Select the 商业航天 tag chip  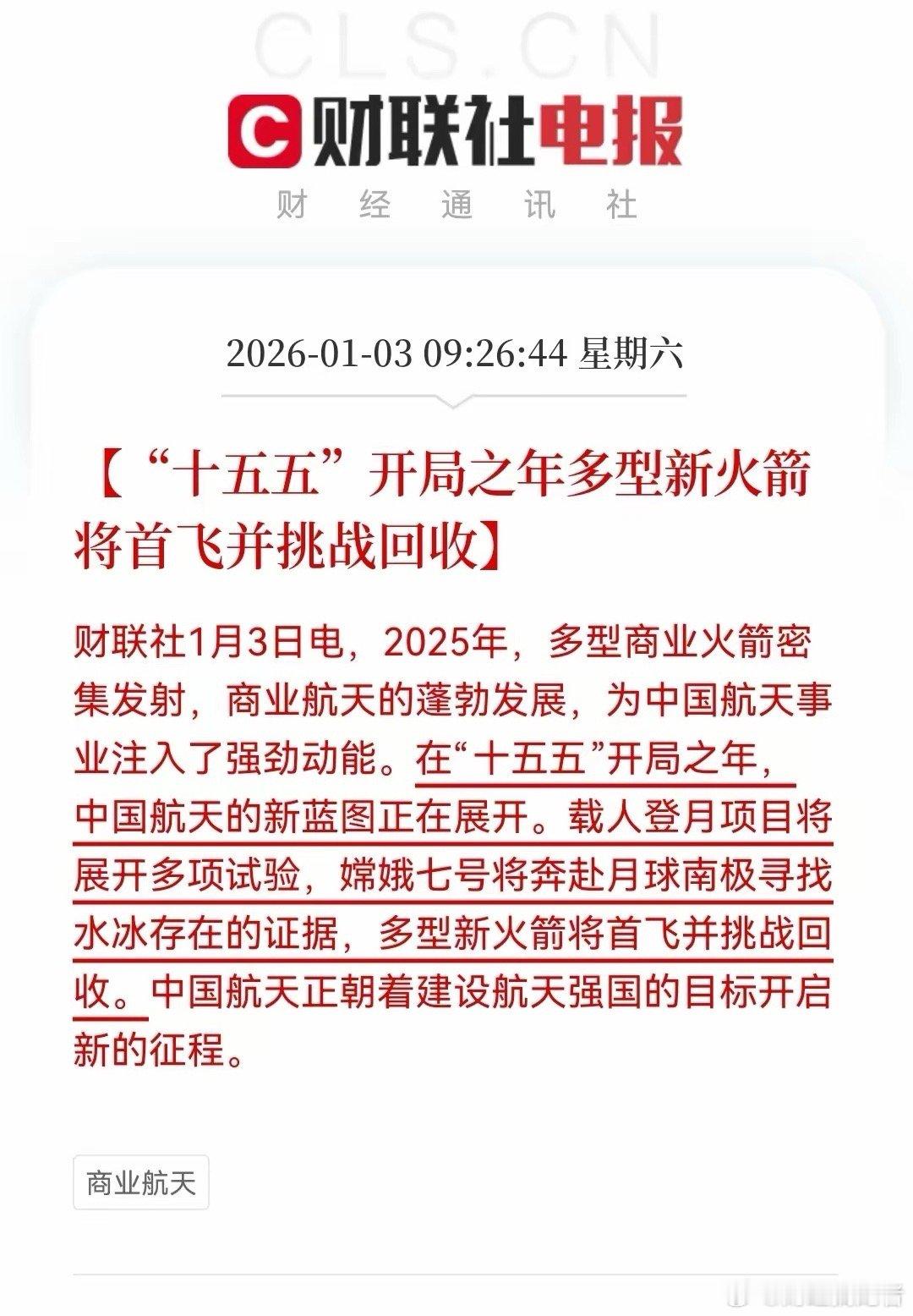point(142,1182)
